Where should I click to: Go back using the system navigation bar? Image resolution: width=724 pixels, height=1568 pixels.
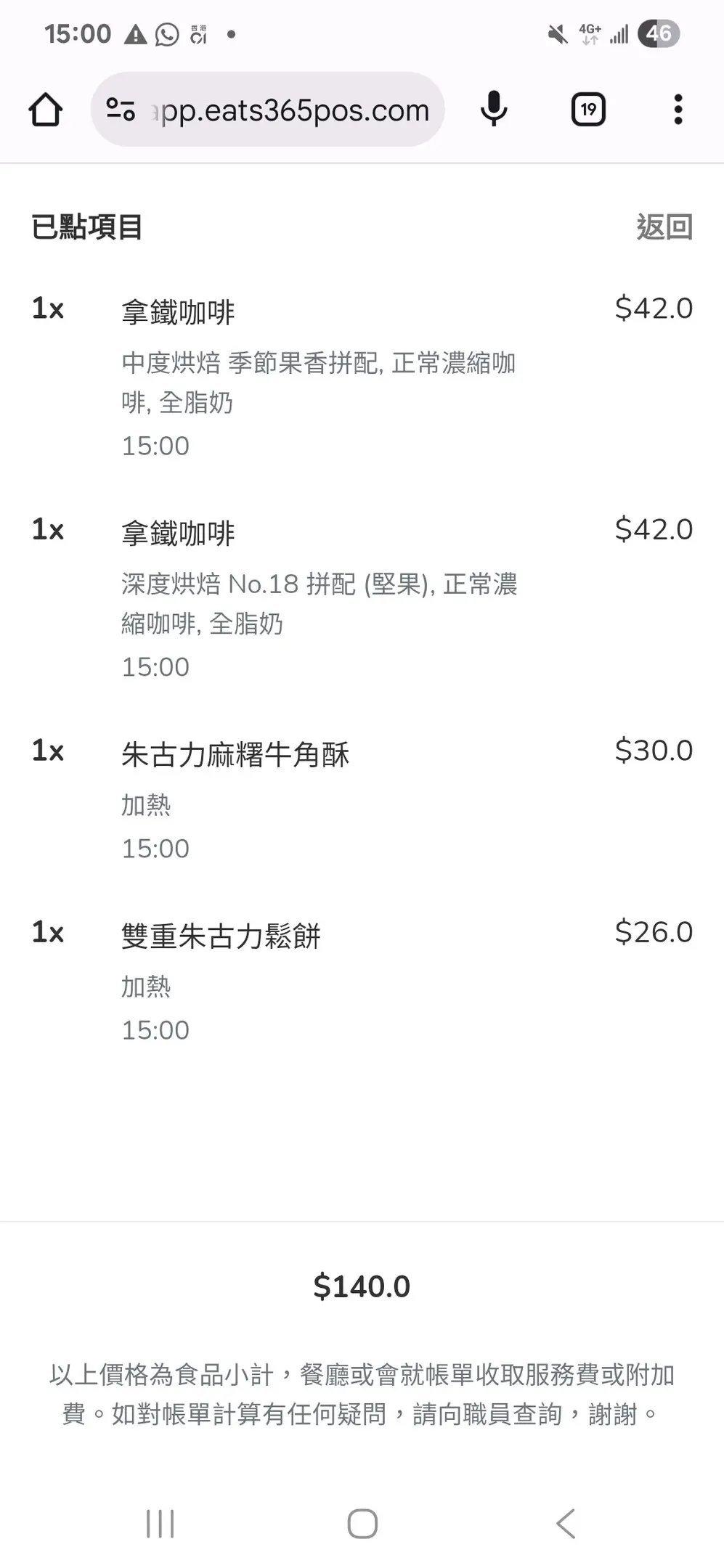(565, 1523)
